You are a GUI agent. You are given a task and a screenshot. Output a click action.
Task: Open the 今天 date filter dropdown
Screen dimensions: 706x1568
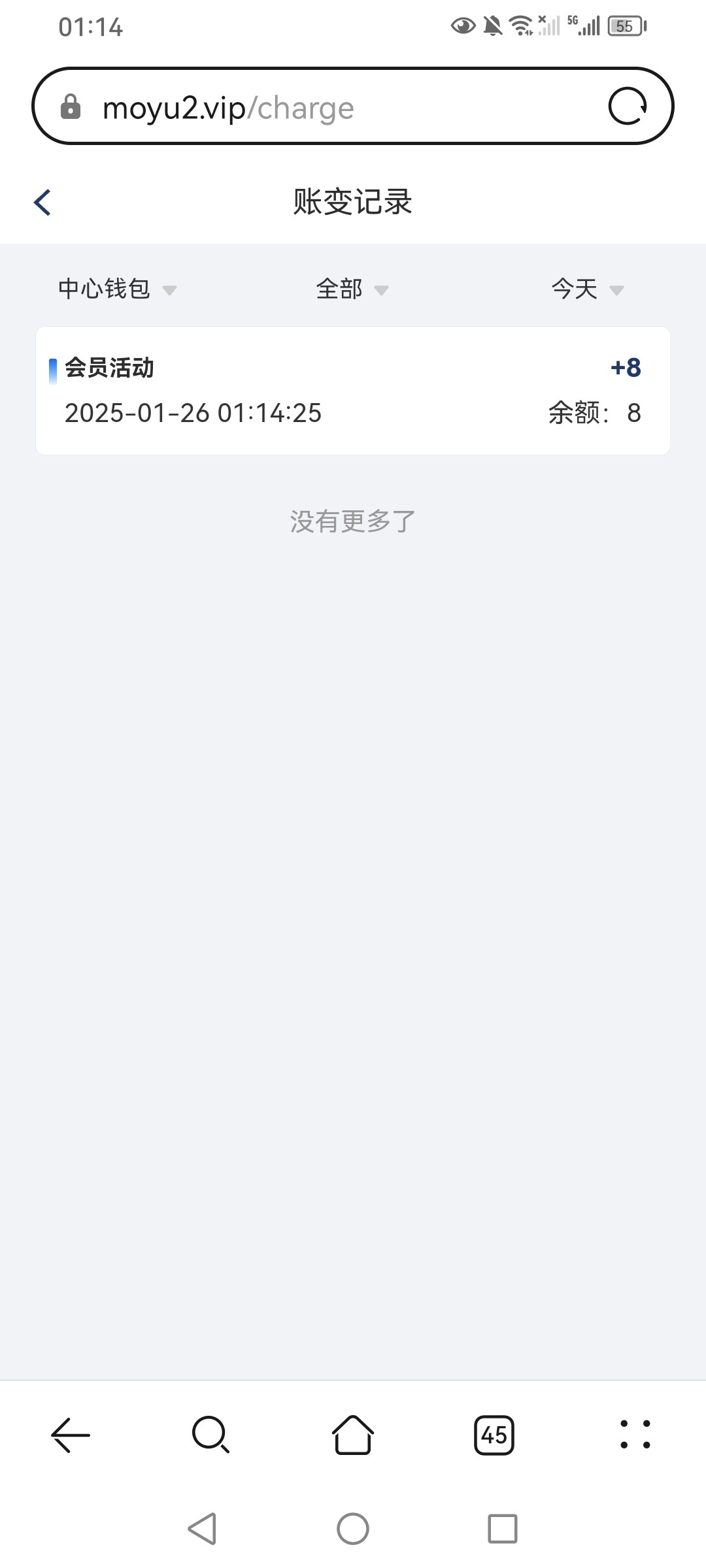tap(588, 289)
